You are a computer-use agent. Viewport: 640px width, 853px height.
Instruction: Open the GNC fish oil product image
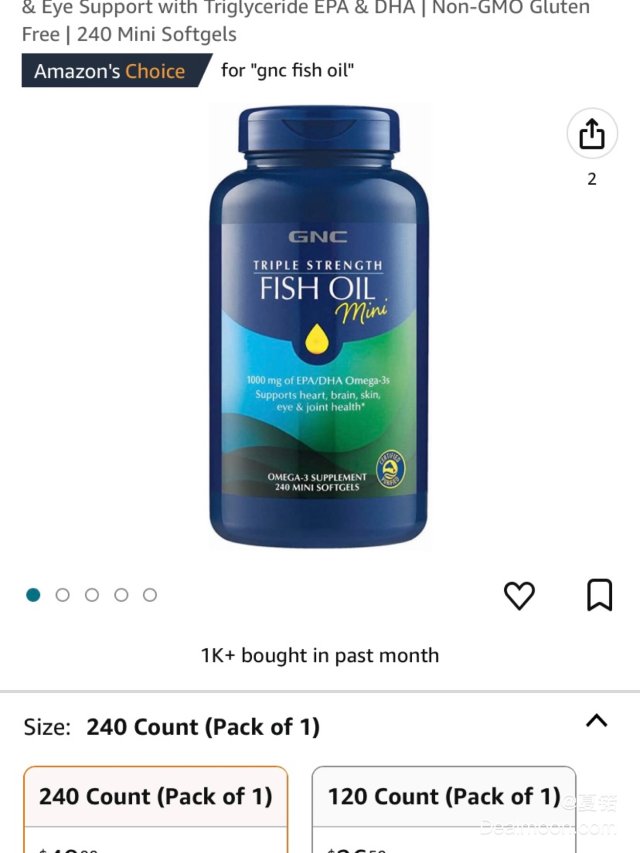coord(319,327)
